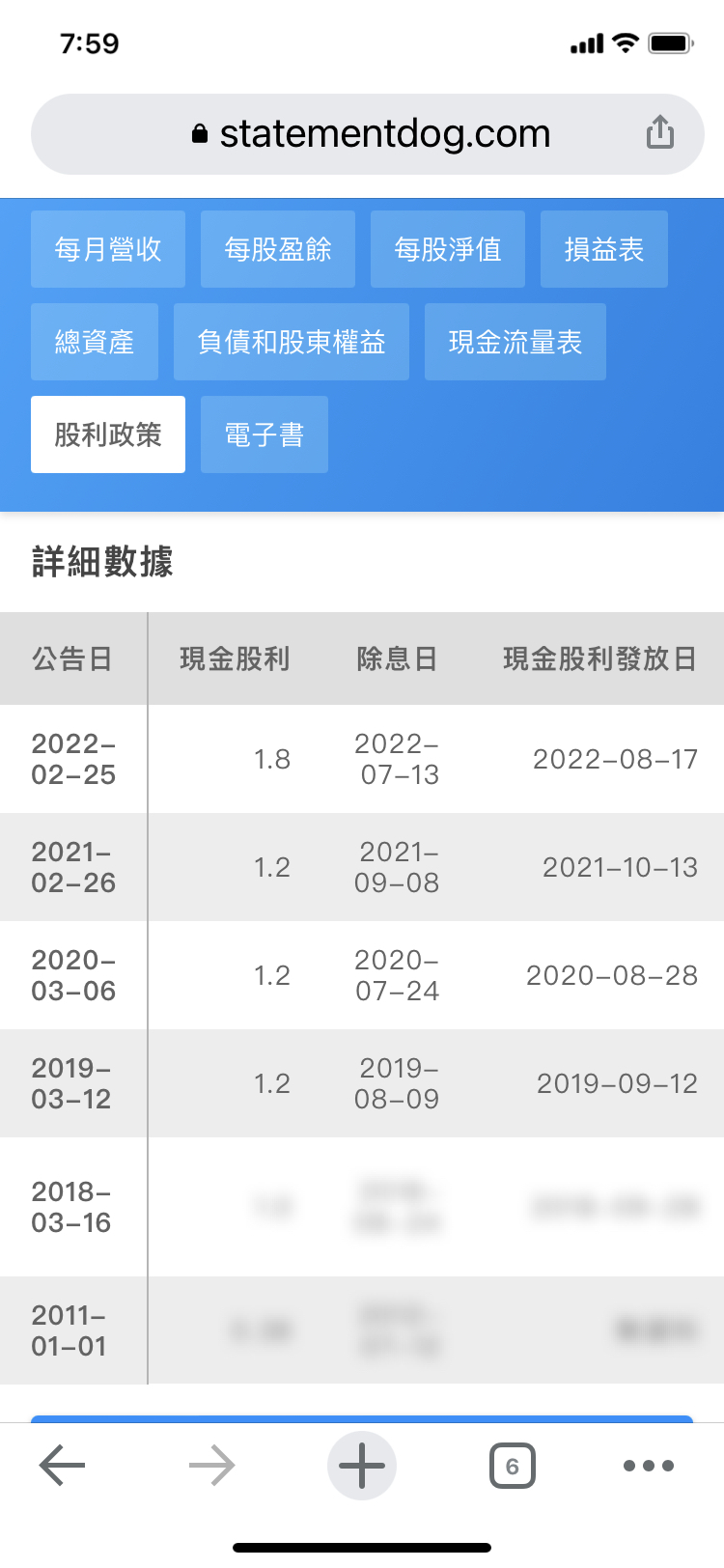Open the 電子書 chip
This screenshot has width=724, height=1568.
pos(265,434)
